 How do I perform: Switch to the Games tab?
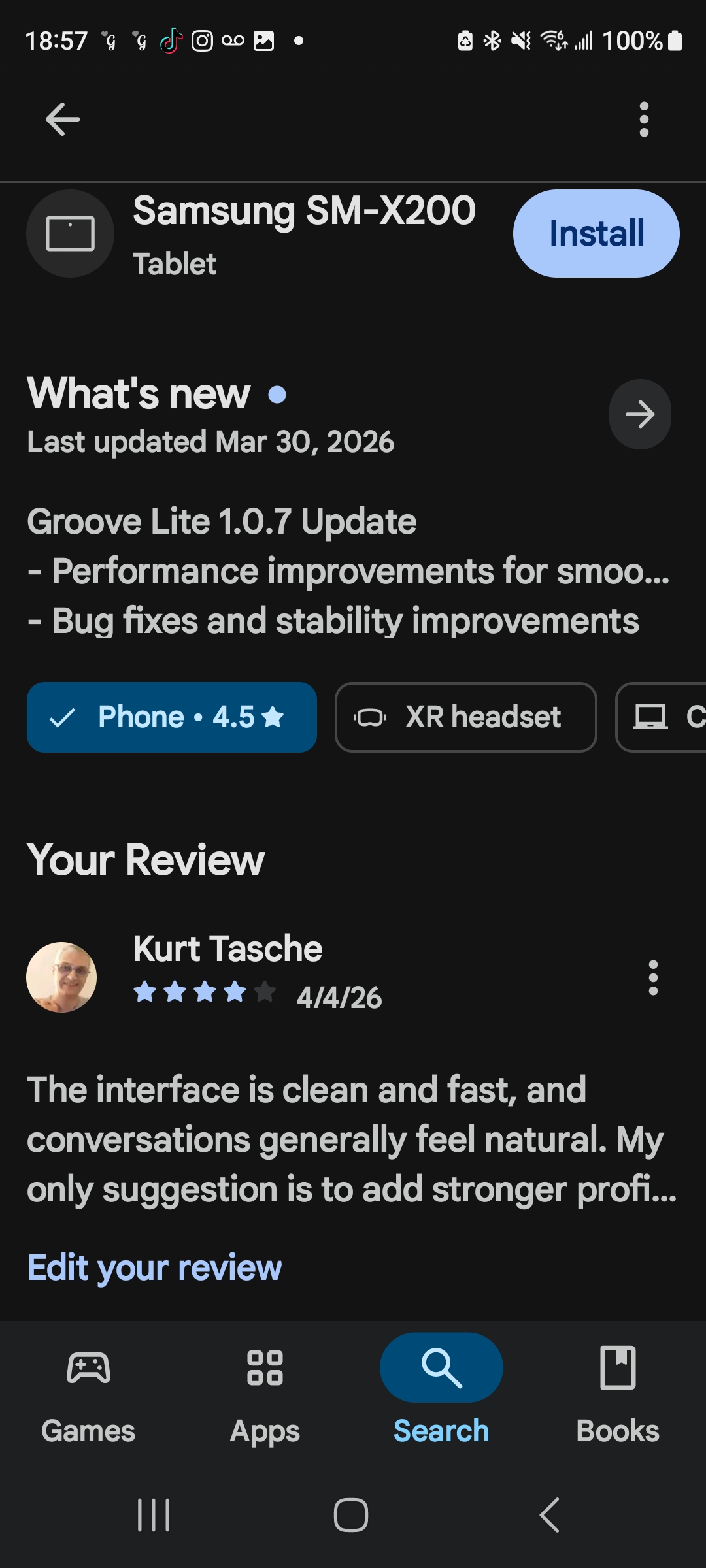click(88, 1392)
